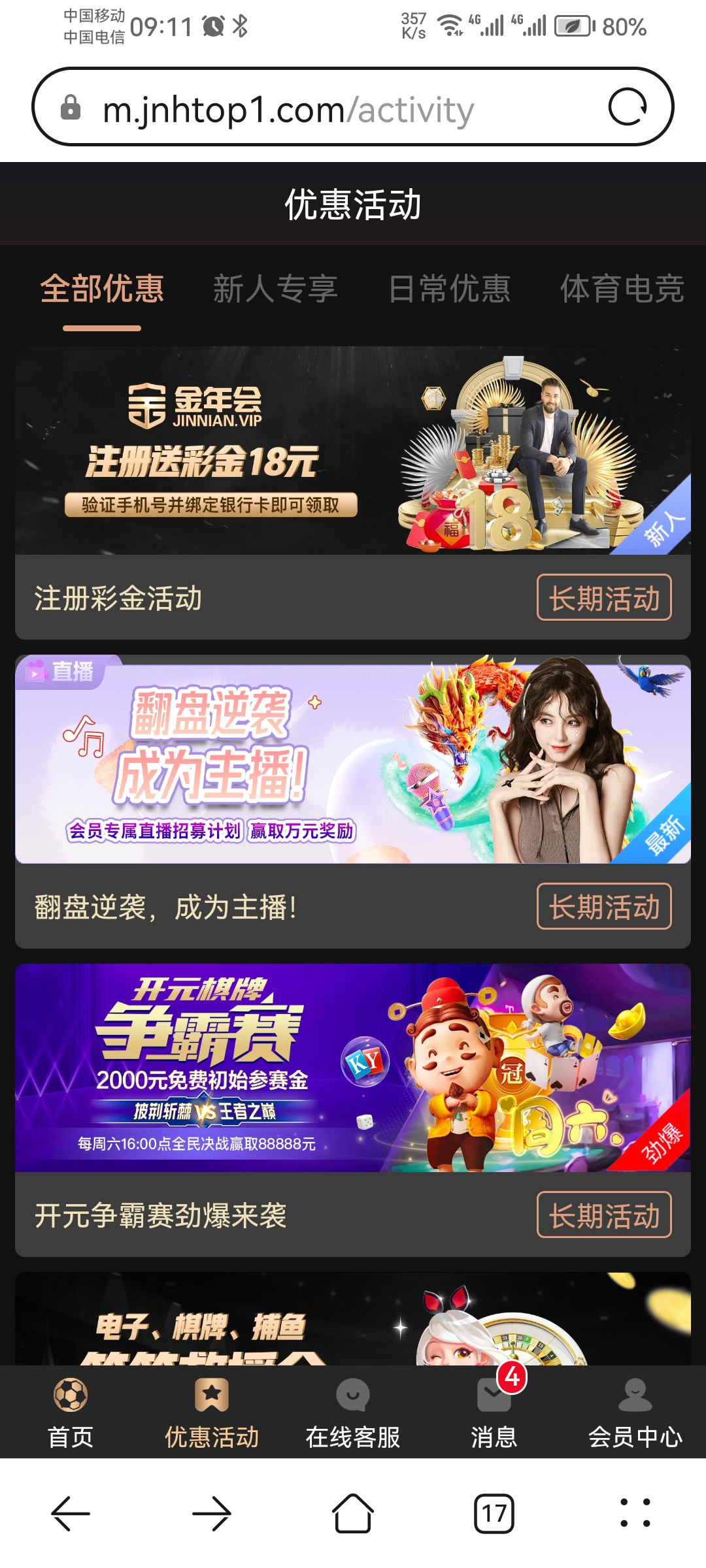Open the 翻盘逆袭 成为主播 banner
Viewport: 706px width, 1568px height.
[353, 759]
